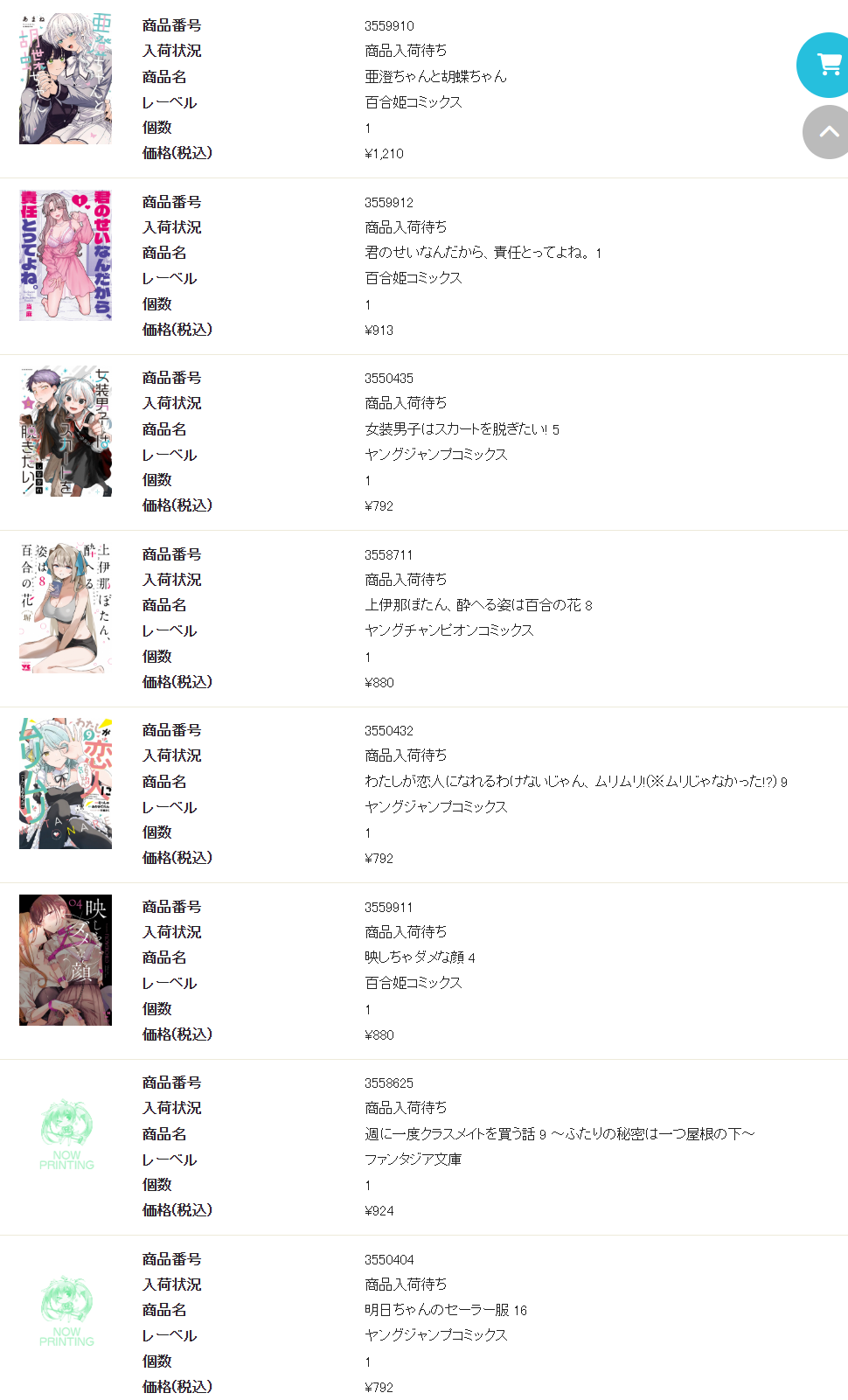Image resolution: width=848 pixels, height=1400 pixels.
Task: Open the 亜澄ちゃんと胡蝶ちゃん cover thumbnail
Action: [66, 79]
